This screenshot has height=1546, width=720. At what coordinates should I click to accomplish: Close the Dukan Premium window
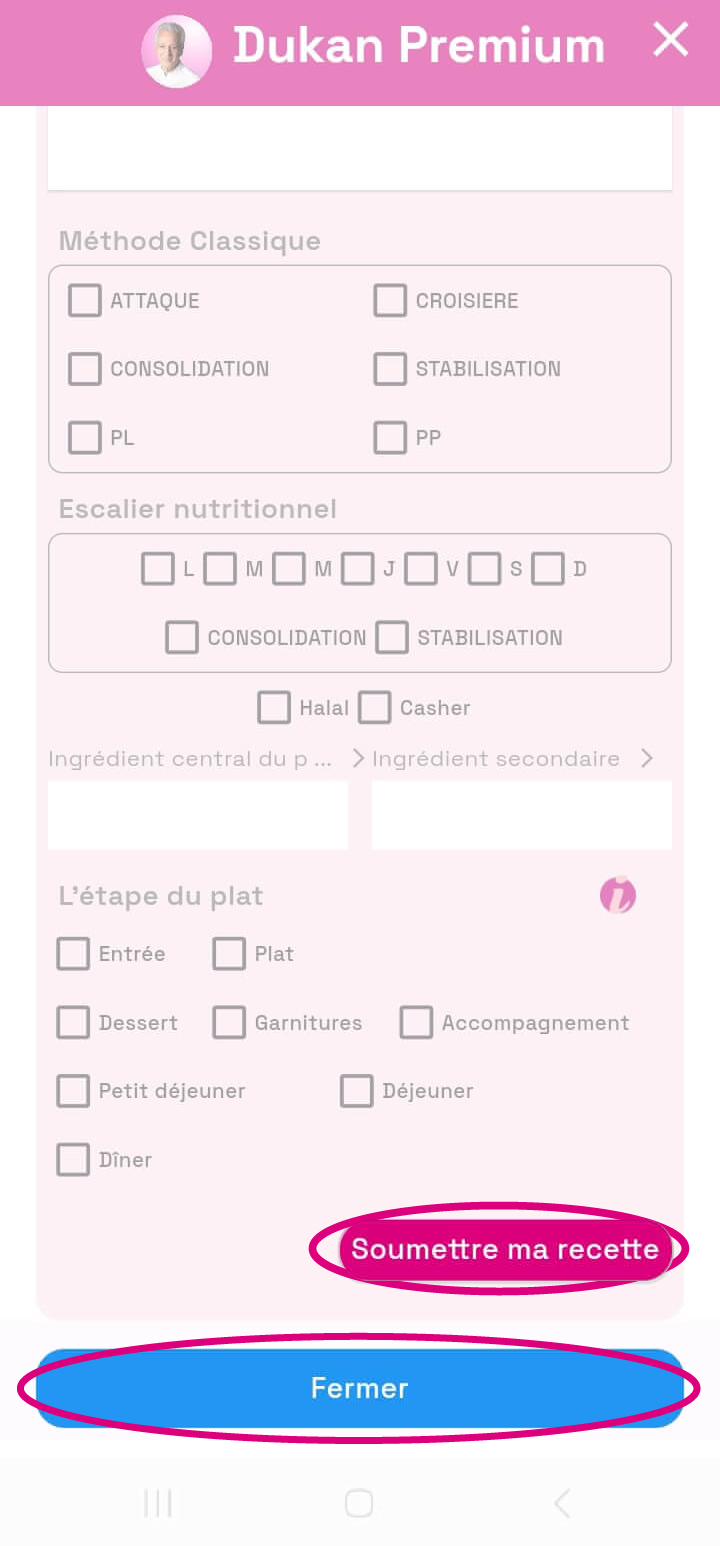670,40
